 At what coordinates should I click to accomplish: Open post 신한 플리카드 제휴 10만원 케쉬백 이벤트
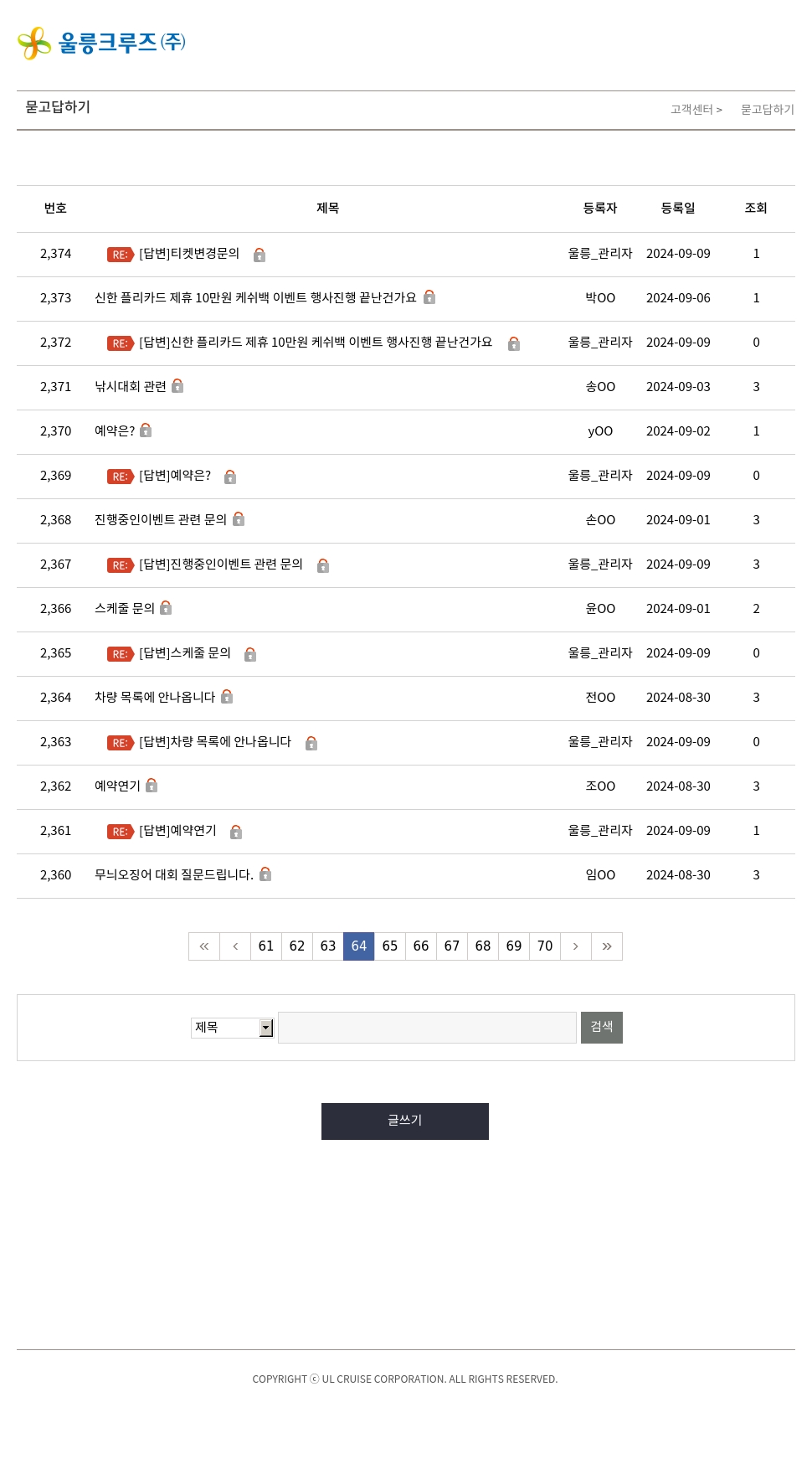coord(255,298)
